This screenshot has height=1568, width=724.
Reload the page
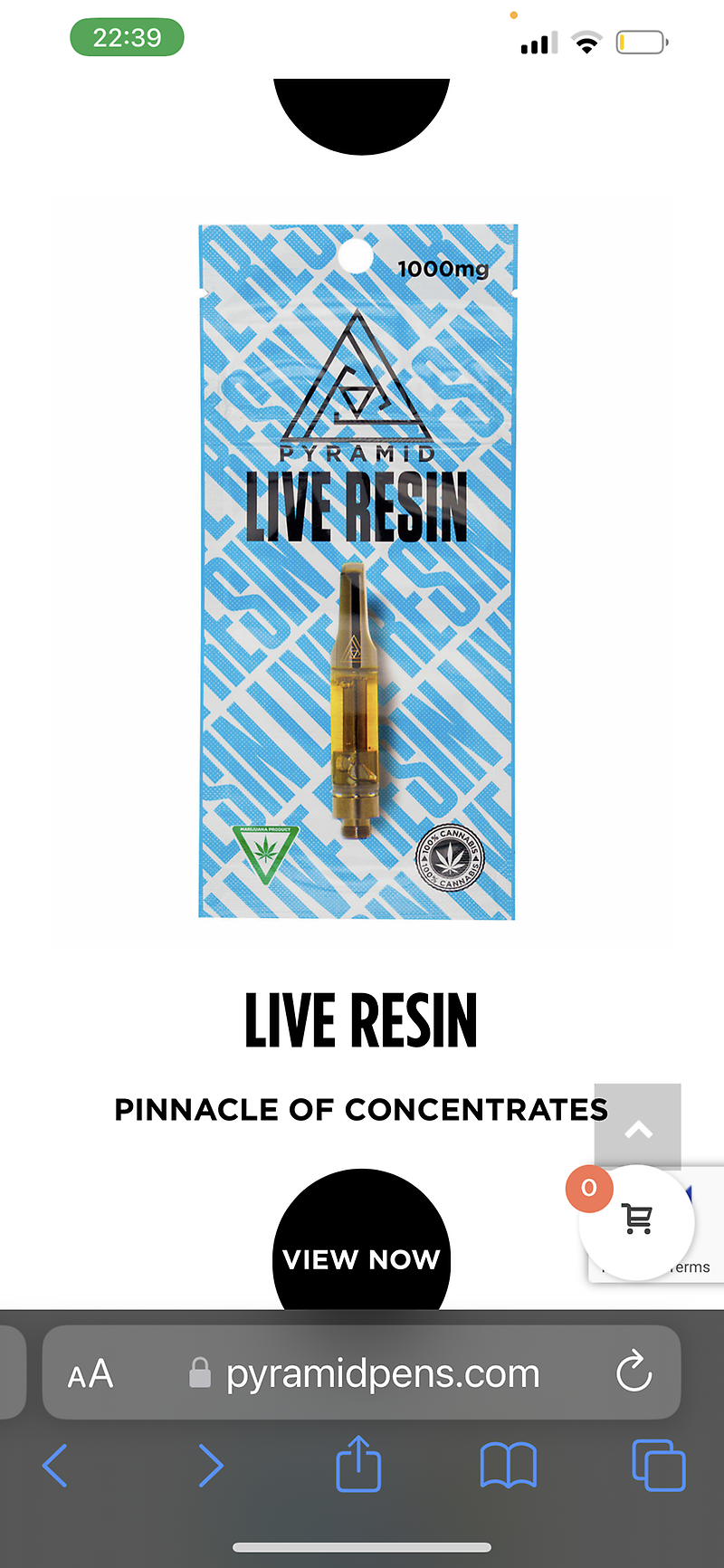(x=633, y=1372)
